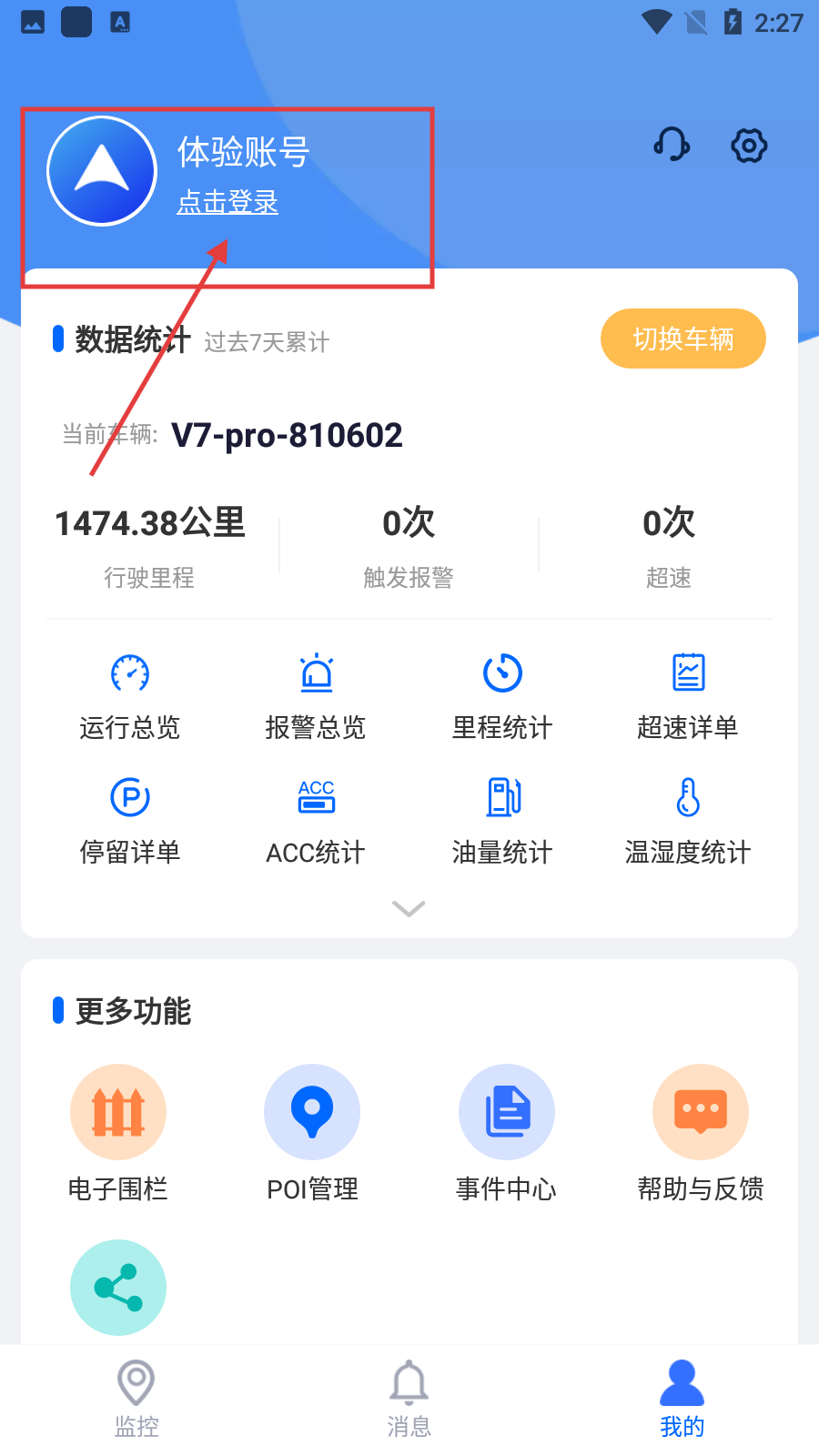Open the settings gear
Viewport: 819px width, 1456px height.
click(749, 145)
